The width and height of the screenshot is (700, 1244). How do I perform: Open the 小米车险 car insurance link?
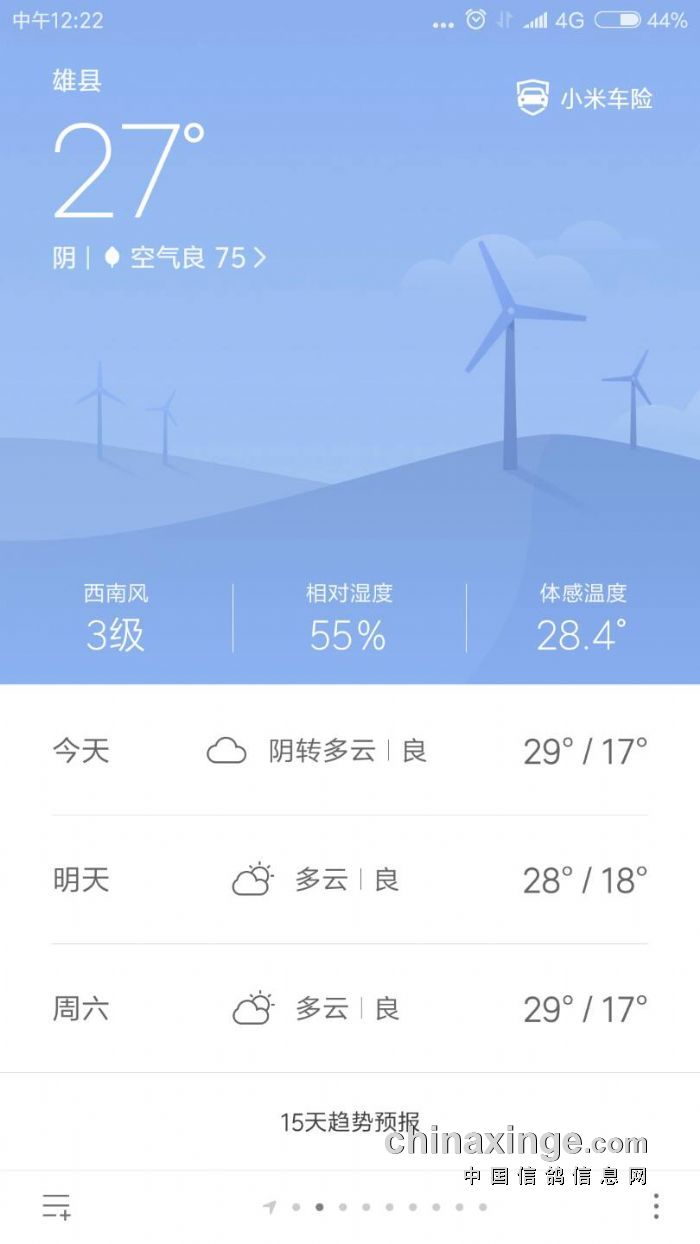point(586,98)
